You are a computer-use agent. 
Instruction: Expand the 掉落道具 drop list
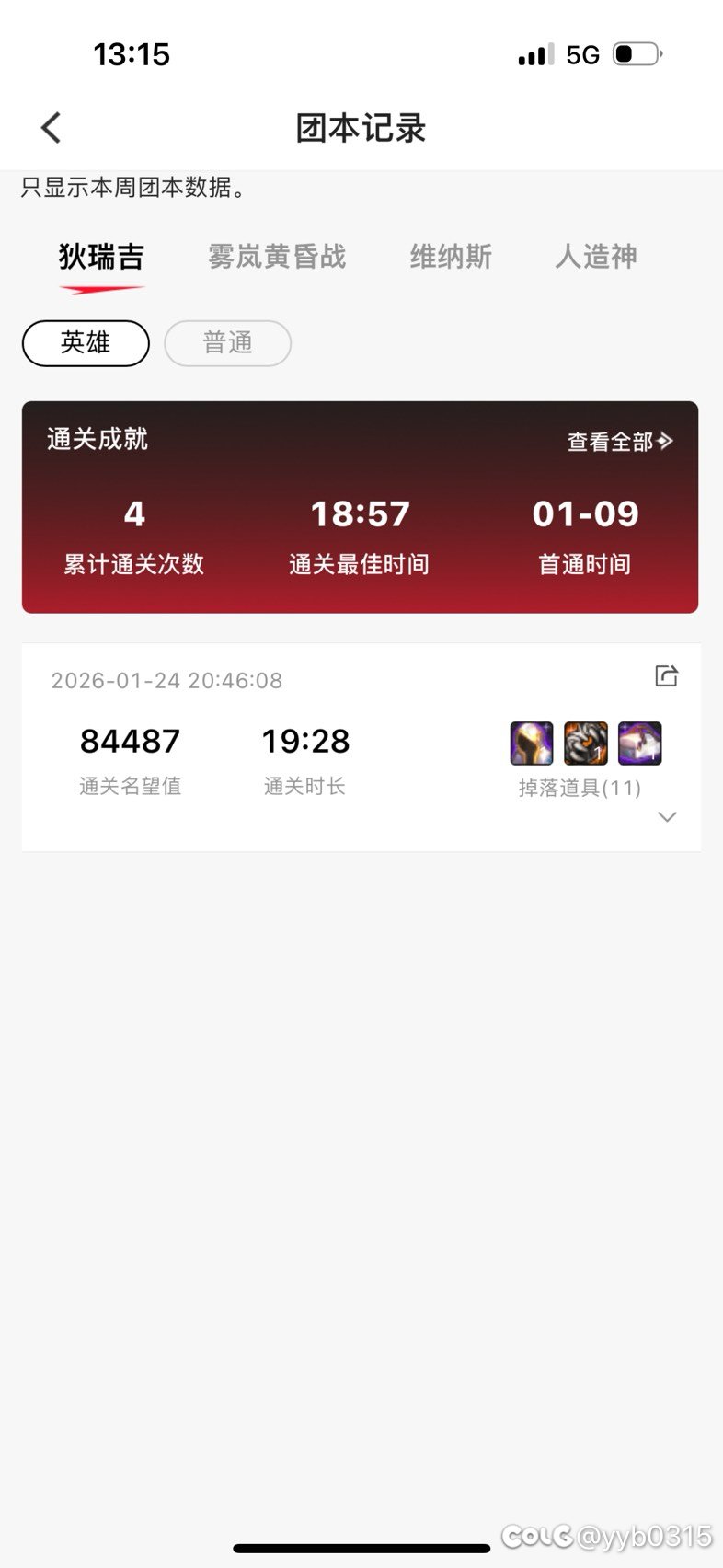pos(667,817)
